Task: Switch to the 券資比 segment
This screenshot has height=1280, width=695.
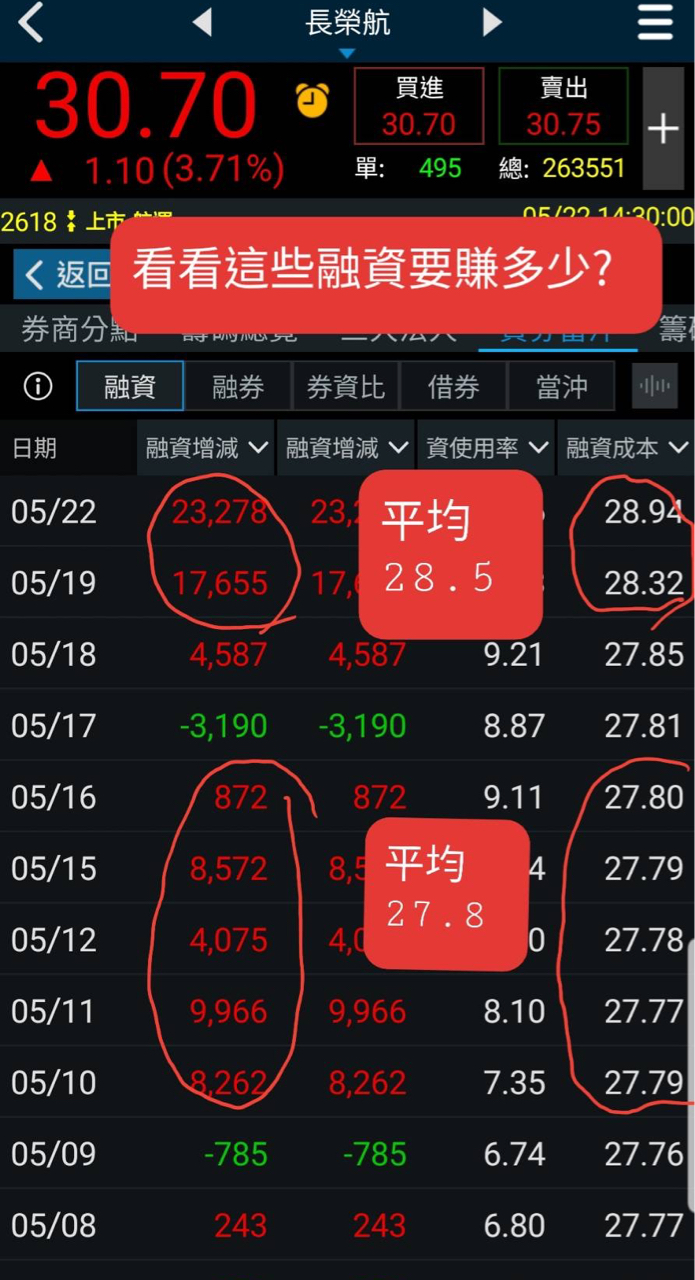Action: [x=346, y=386]
